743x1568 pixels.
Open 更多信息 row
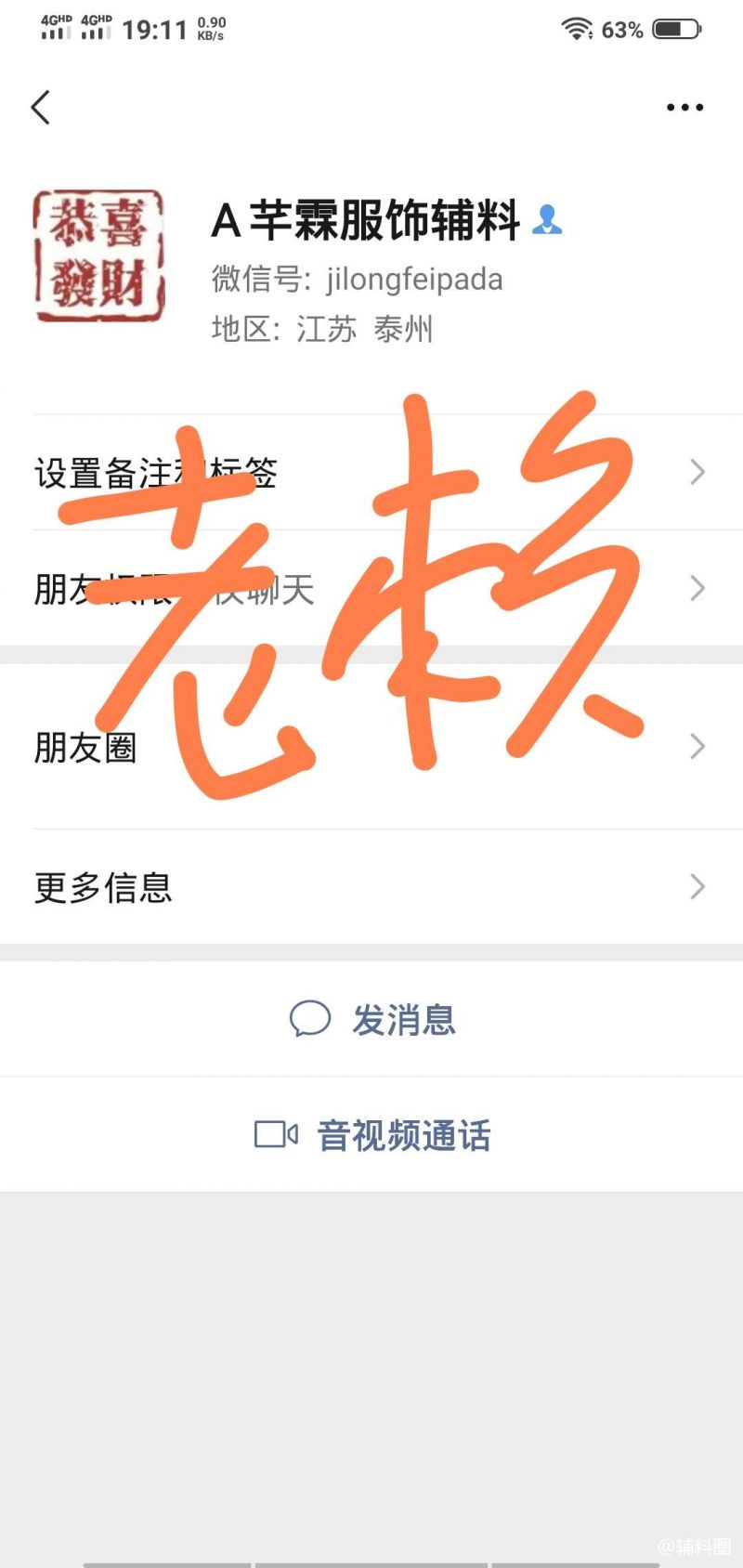coord(371,887)
